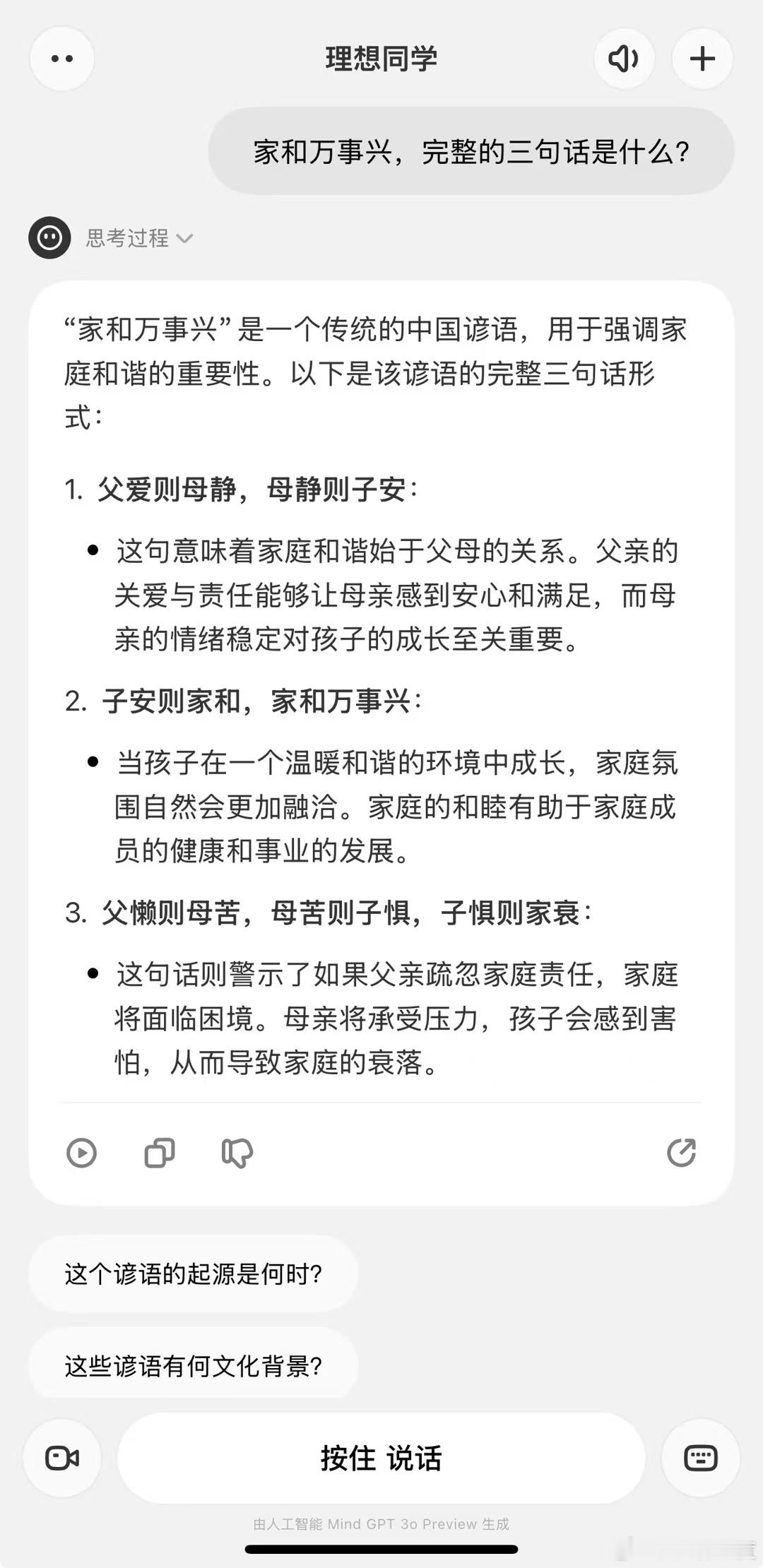The image size is (763, 1568).
Task: Tap the playback control beside the copy icon
Action: [83, 1152]
